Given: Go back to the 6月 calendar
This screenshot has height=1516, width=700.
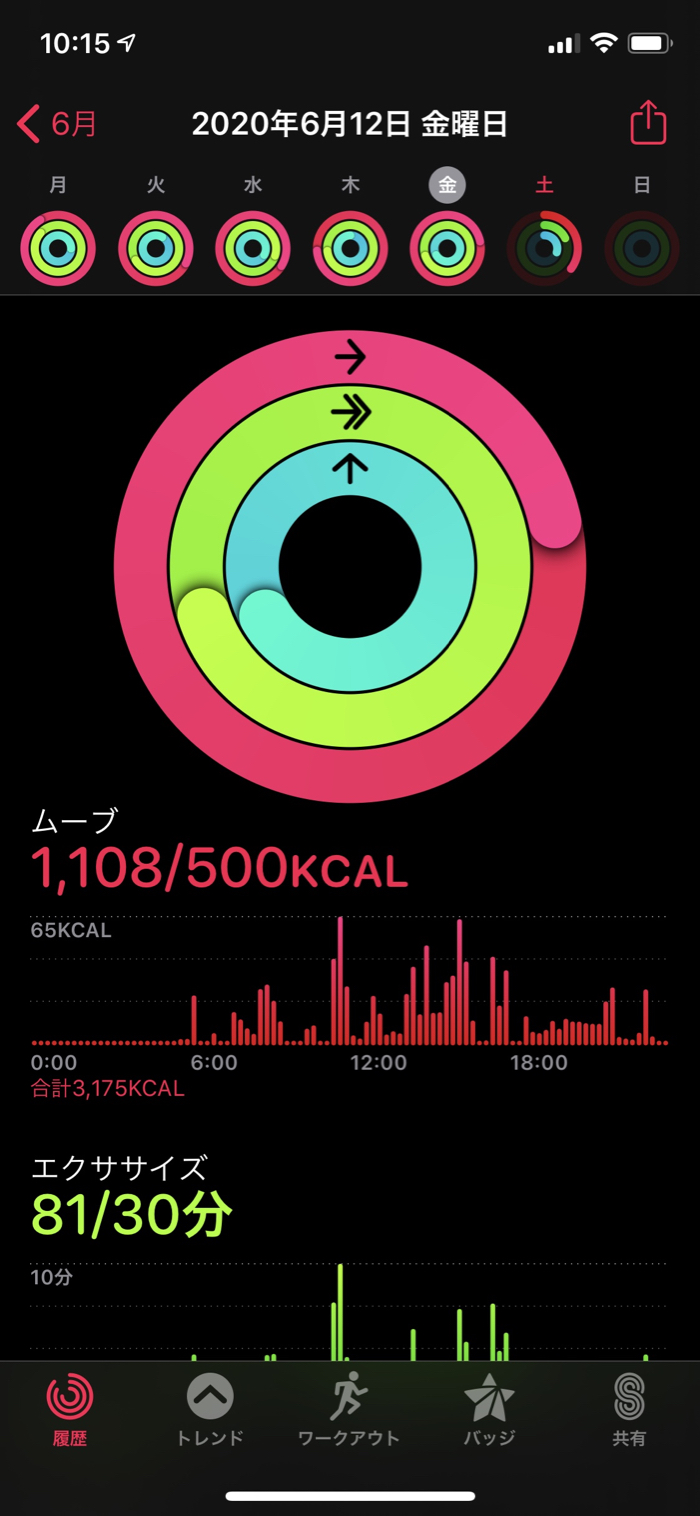Looking at the screenshot, I should point(58,125).
